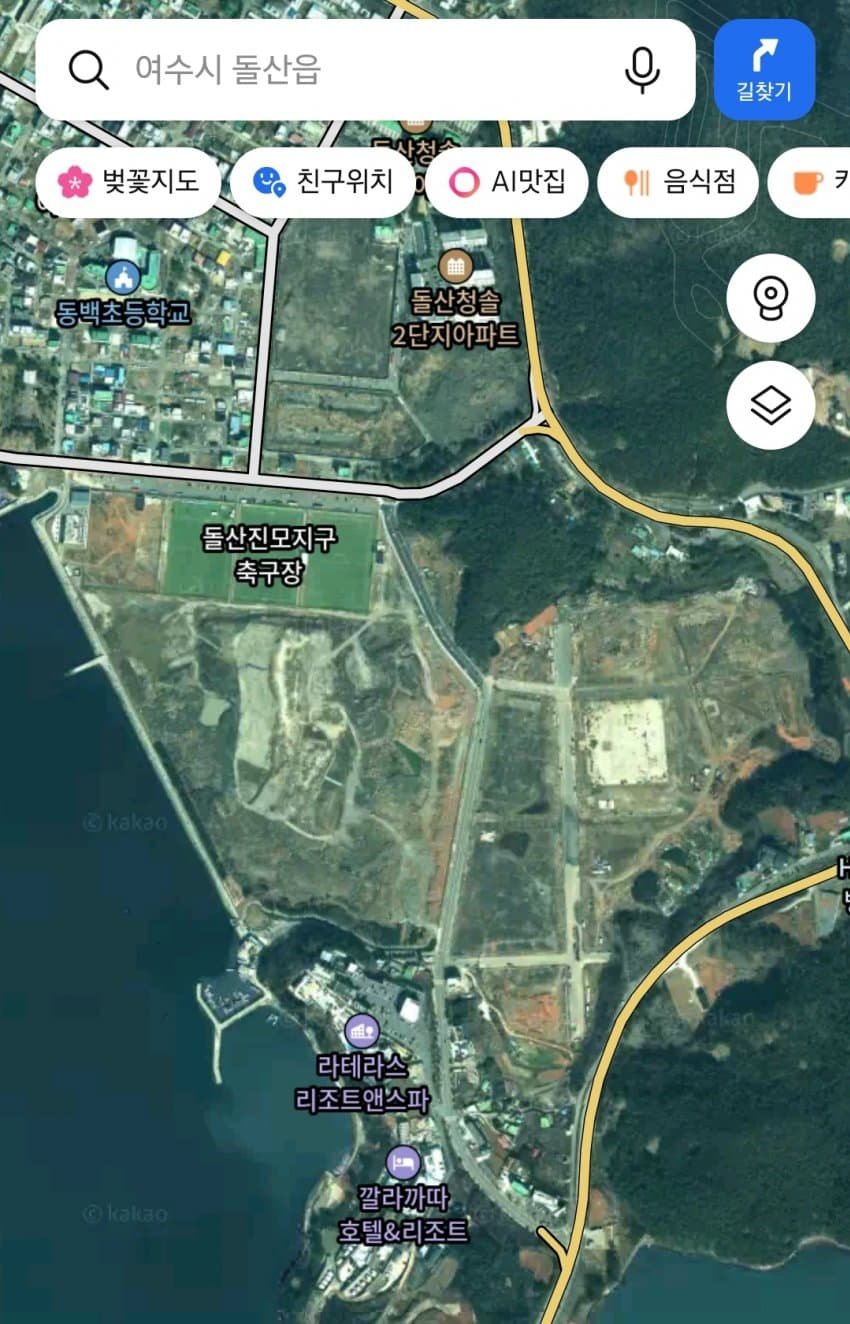Start voice search with the microphone
This screenshot has height=1324, width=850.
(642, 70)
